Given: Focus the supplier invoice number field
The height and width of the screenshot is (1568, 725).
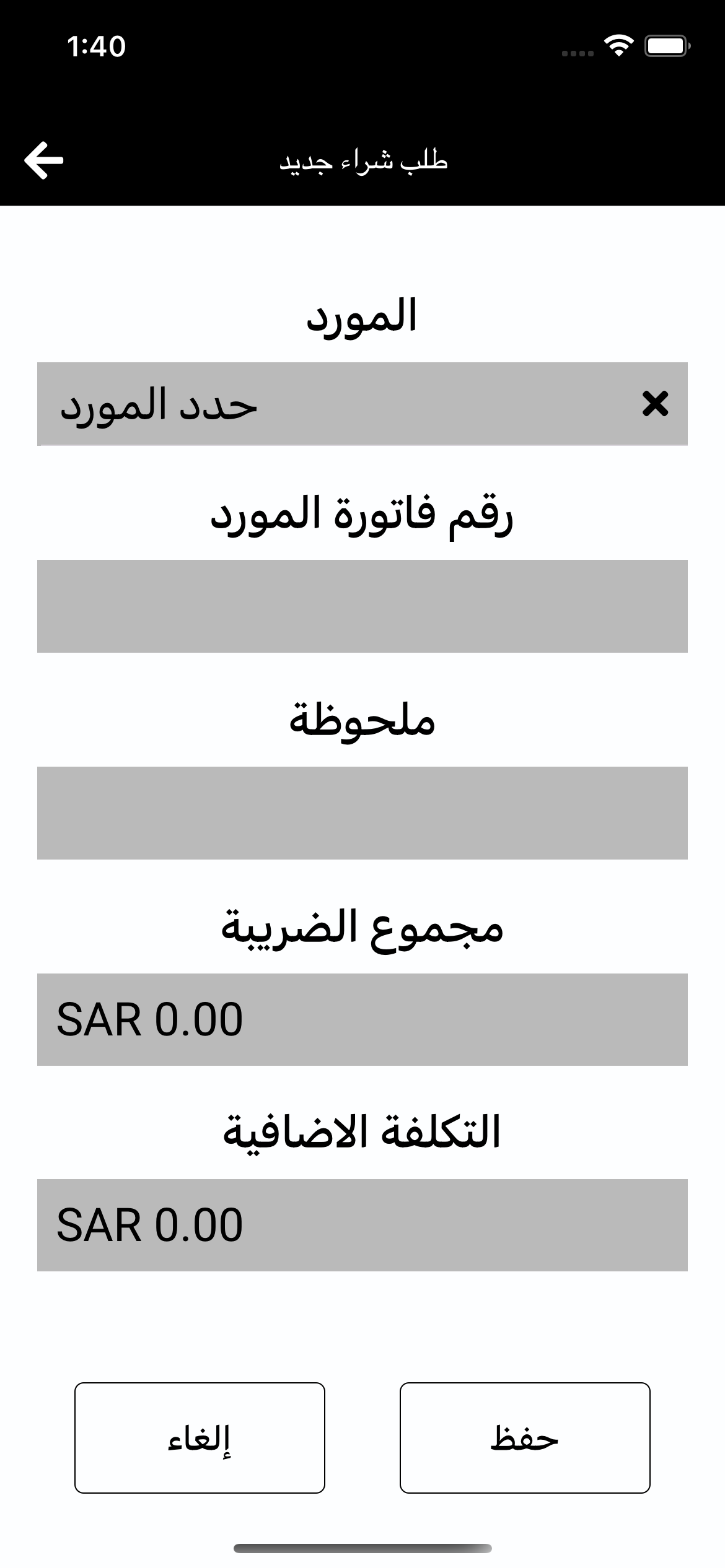Looking at the screenshot, I should coord(362,606).
